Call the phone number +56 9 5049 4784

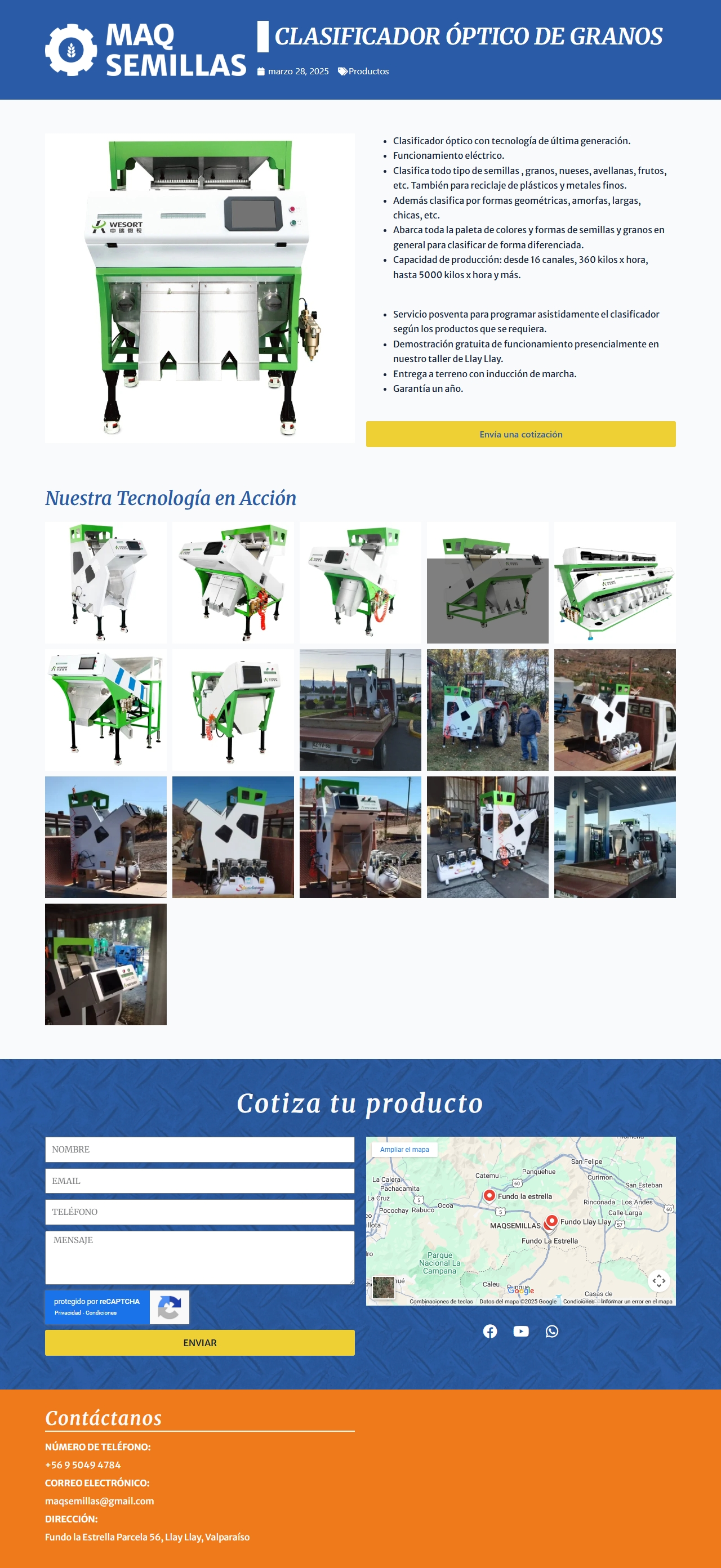click(x=83, y=1464)
